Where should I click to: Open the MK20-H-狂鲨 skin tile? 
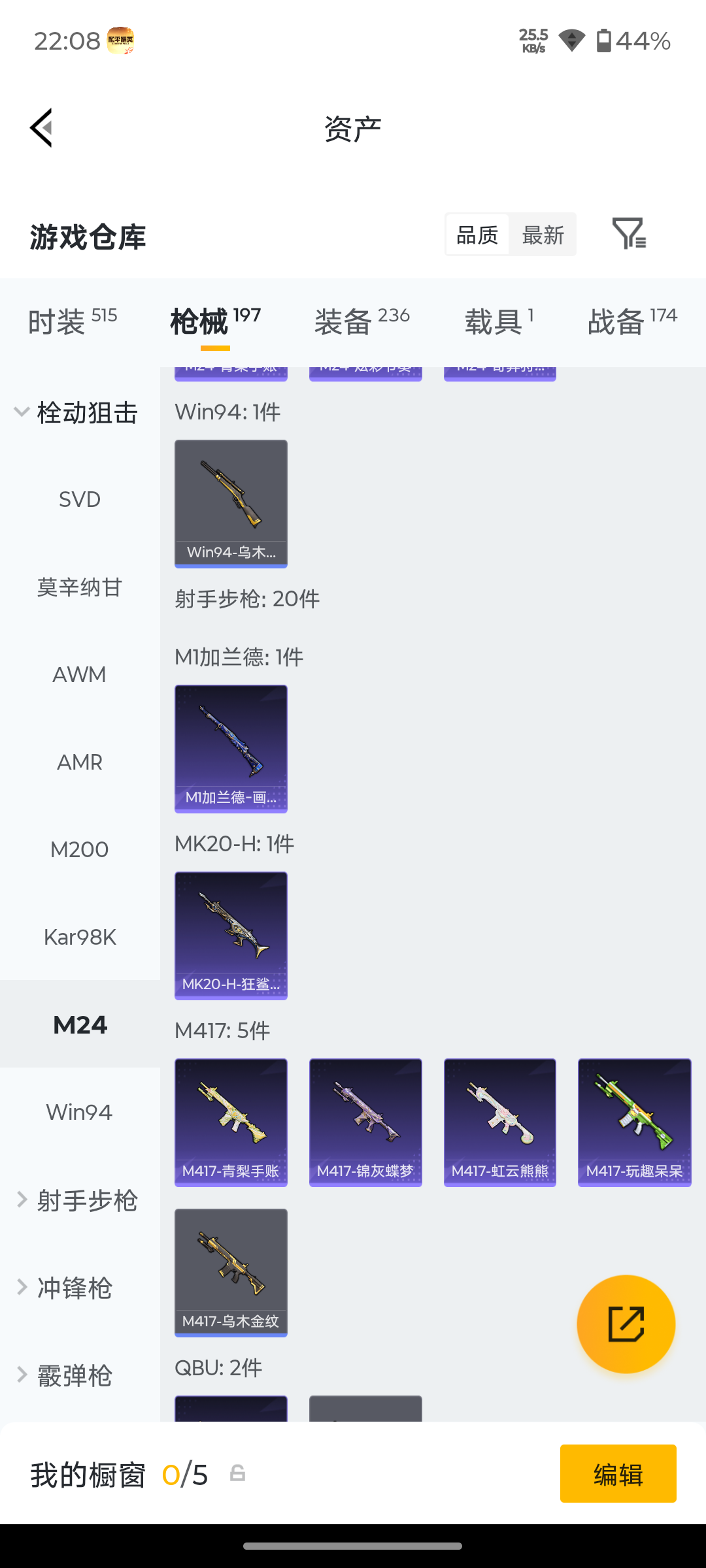[x=231, y=936]
